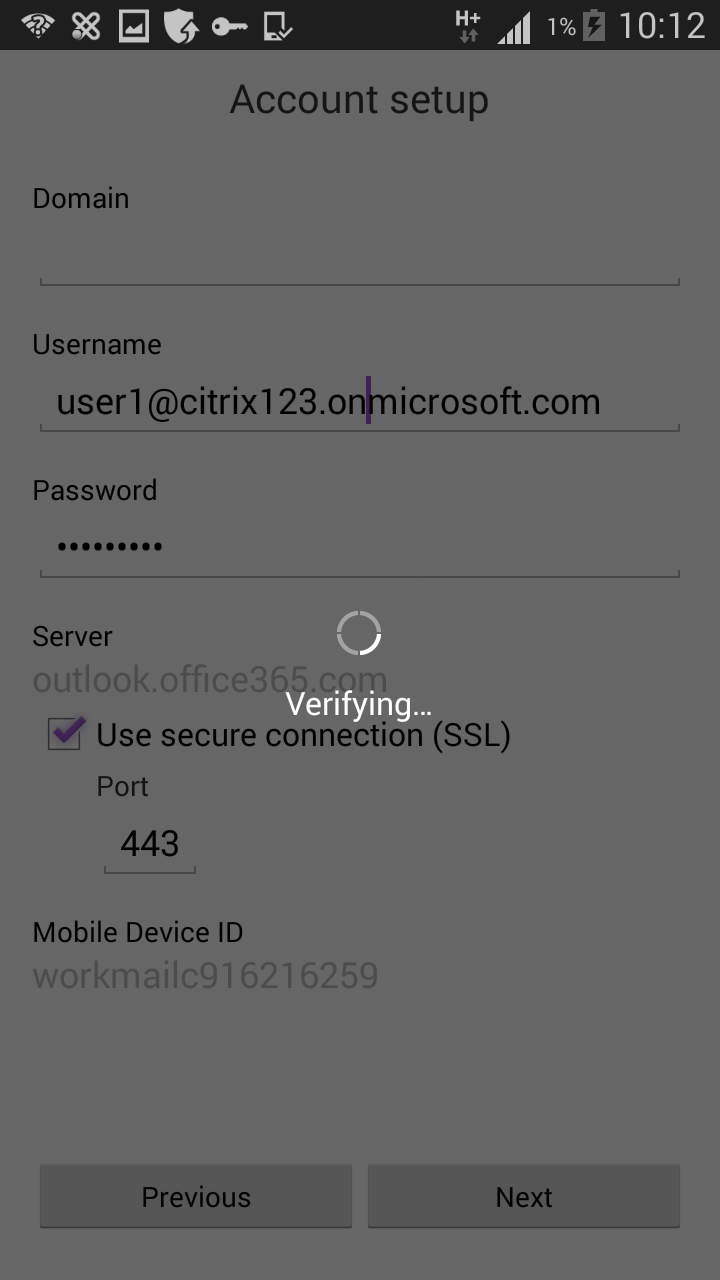This screenshot has width=720, height=1280.
Task: Focus the Password field
Action: tap(359, 547)
